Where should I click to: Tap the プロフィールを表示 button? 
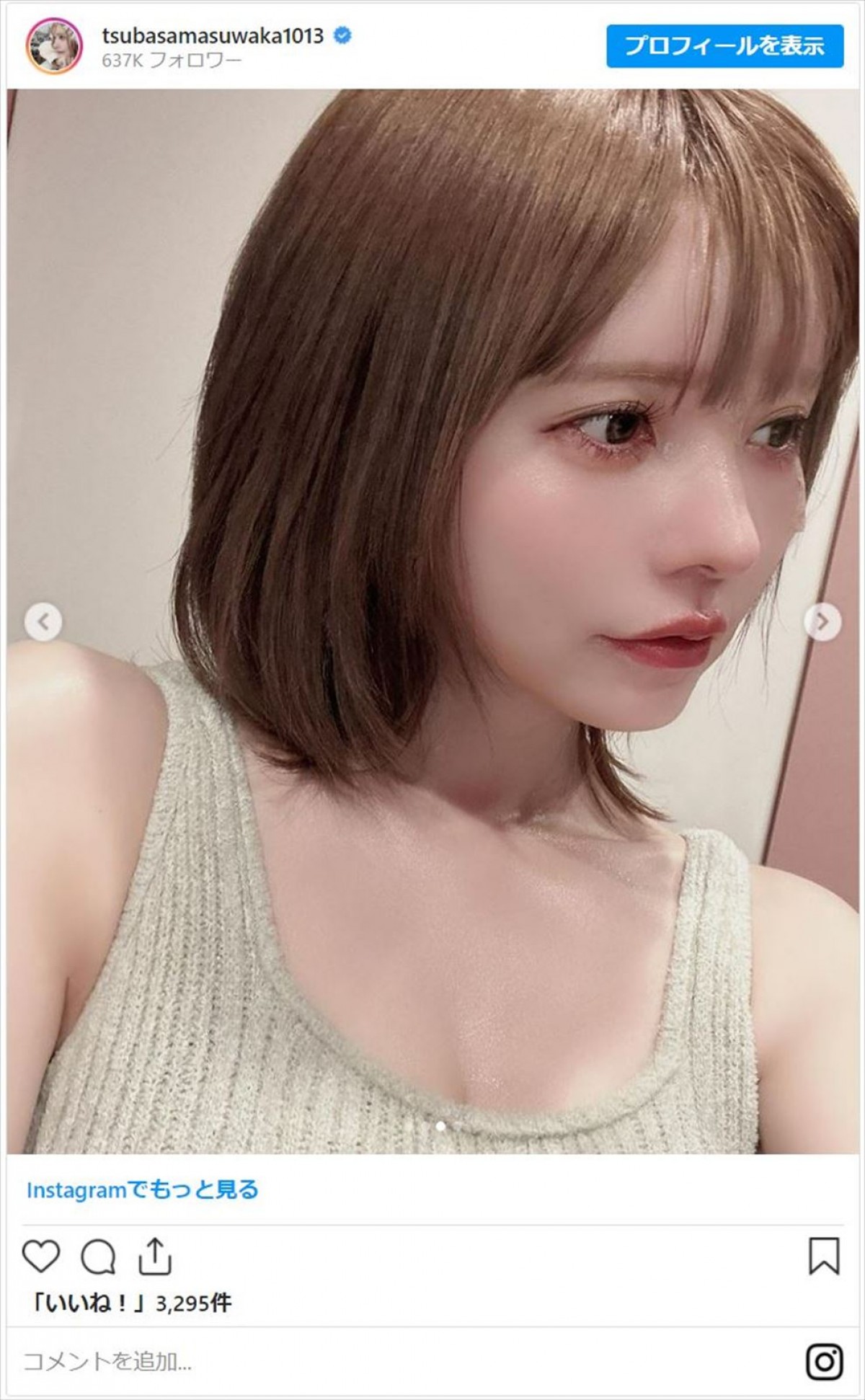[724, 46]
